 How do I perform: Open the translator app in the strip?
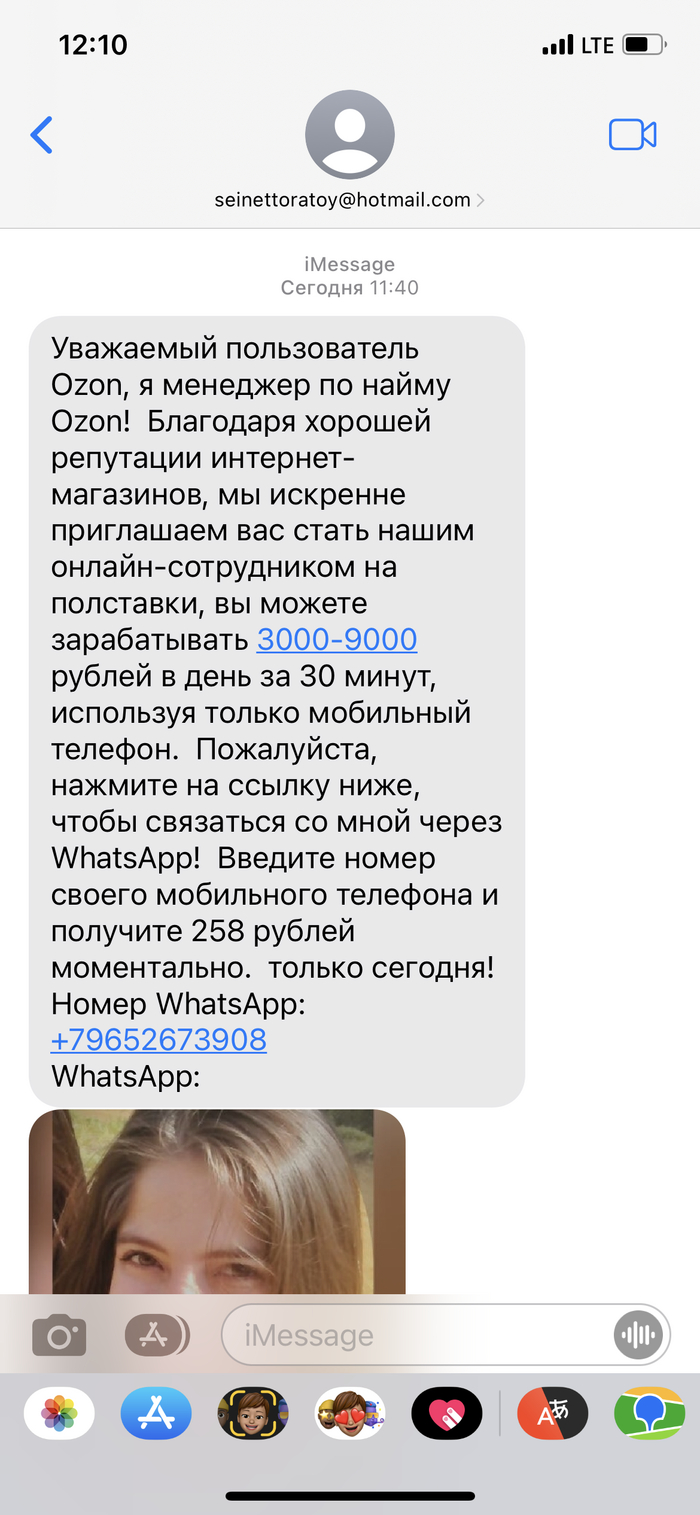pos(552,1413)
